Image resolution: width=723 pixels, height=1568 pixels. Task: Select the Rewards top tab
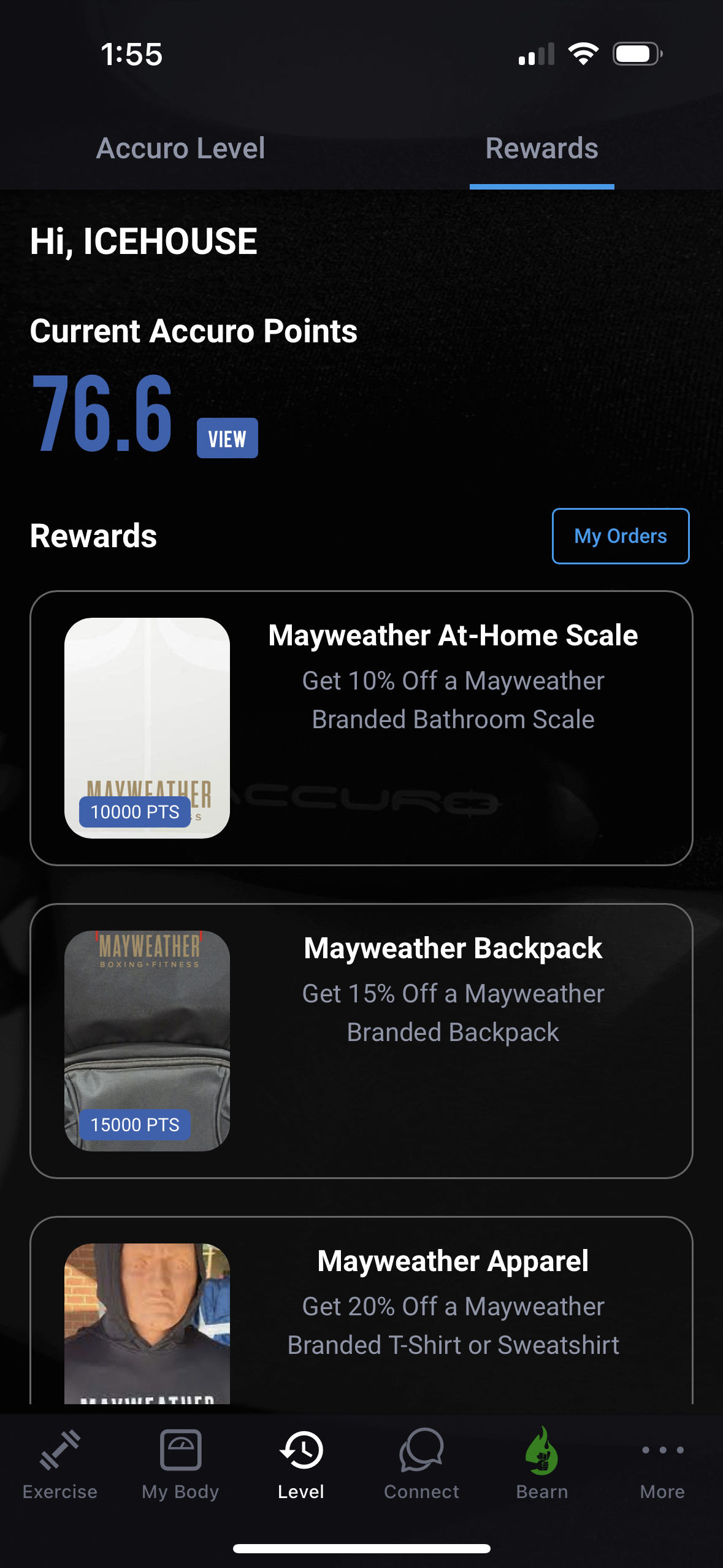(x=542, y=148)
